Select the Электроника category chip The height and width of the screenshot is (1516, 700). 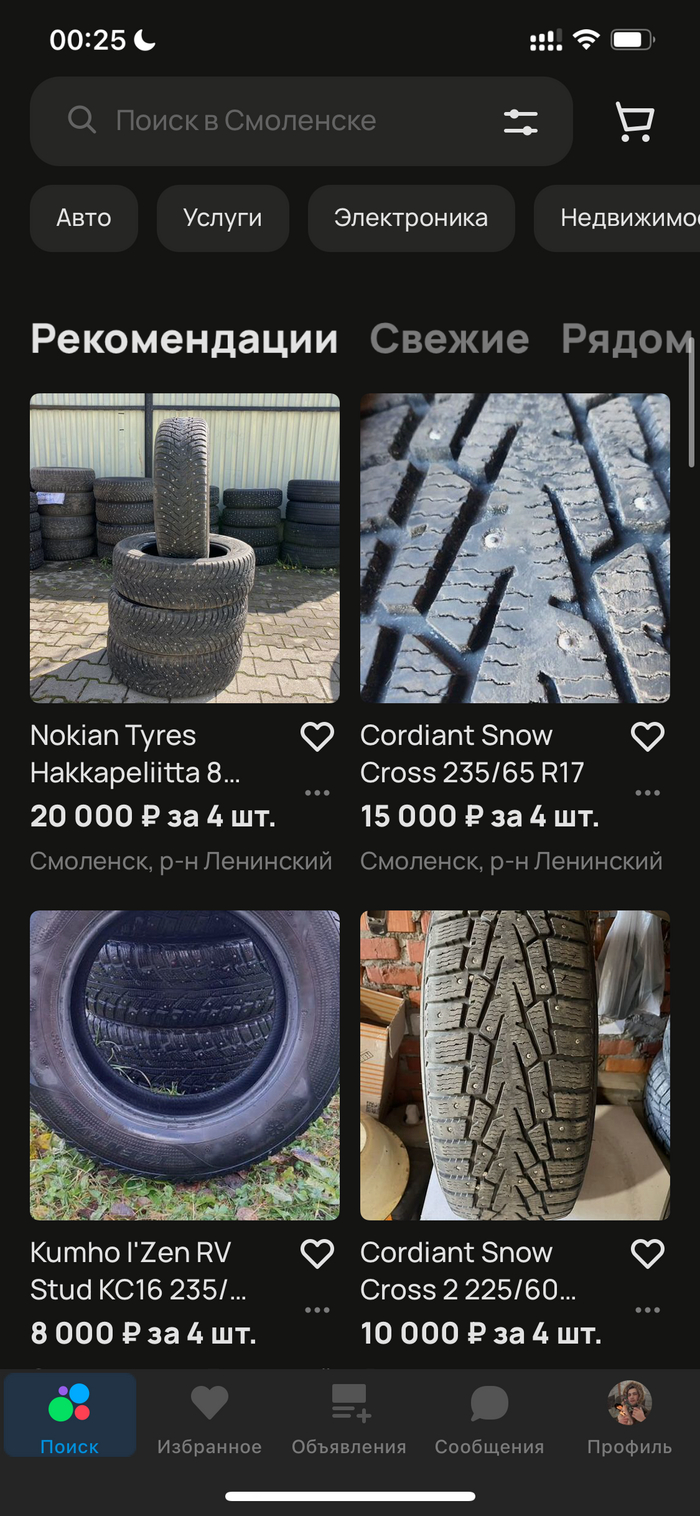coord(411,218)
